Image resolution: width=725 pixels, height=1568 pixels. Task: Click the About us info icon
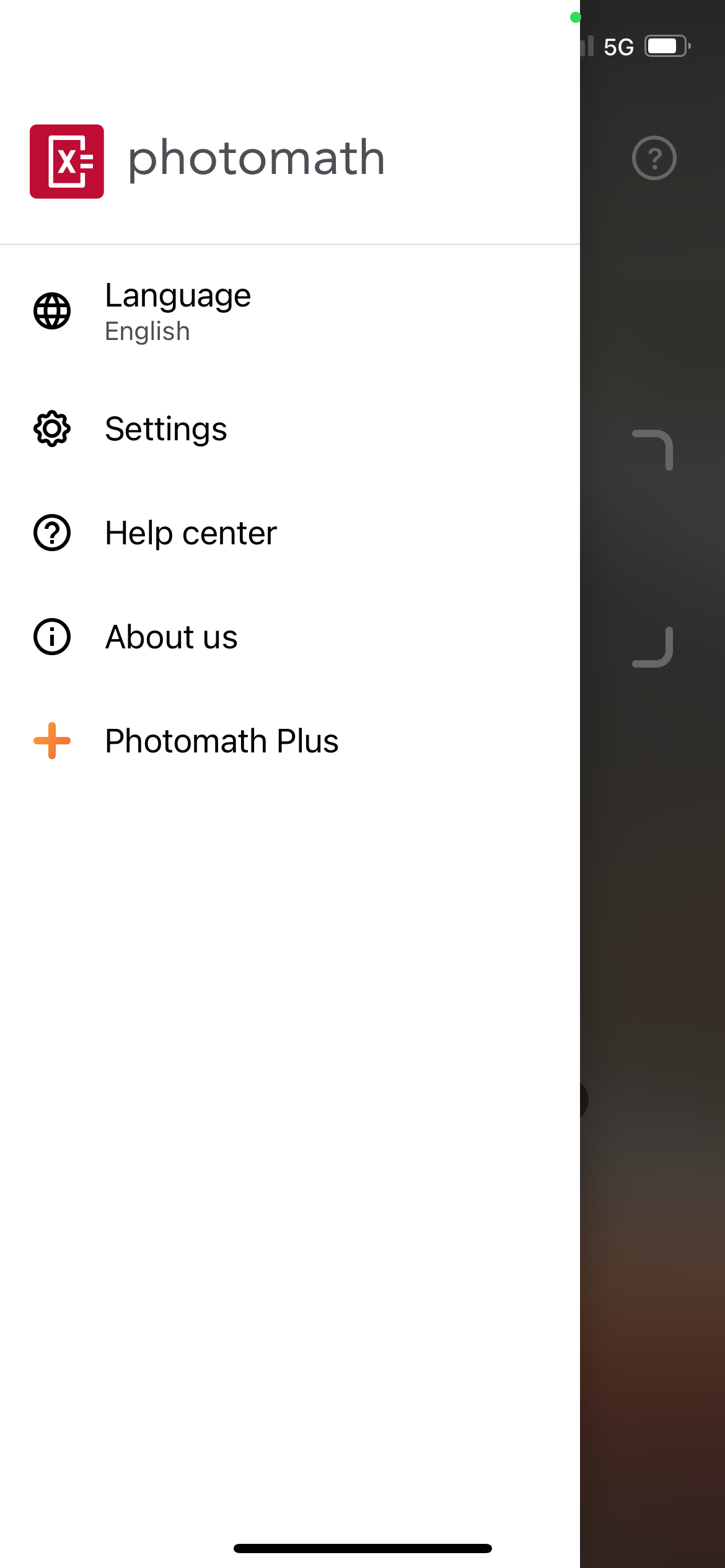pos(53,636)
